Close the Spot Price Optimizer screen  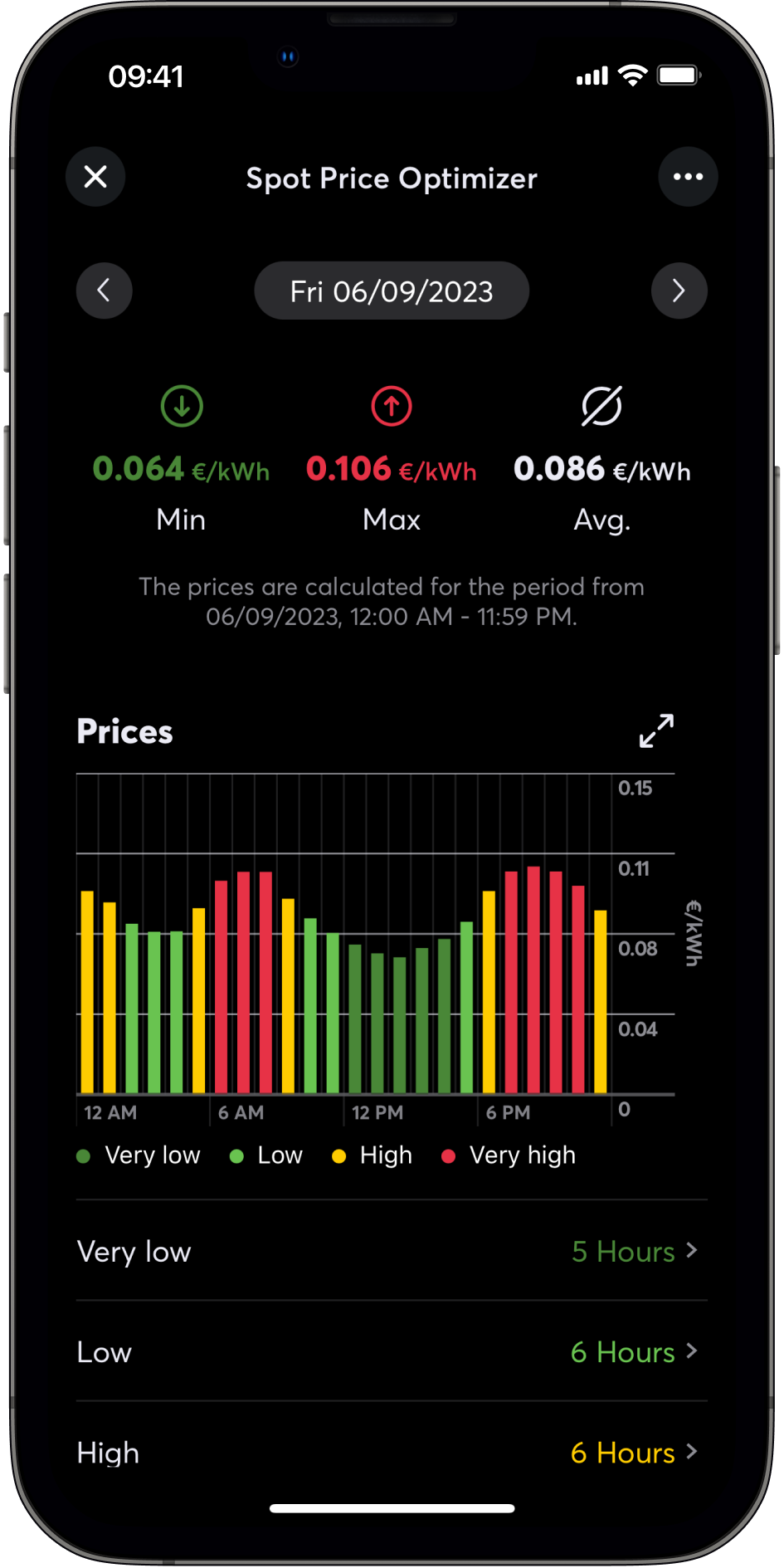click(x=95, y=177)
